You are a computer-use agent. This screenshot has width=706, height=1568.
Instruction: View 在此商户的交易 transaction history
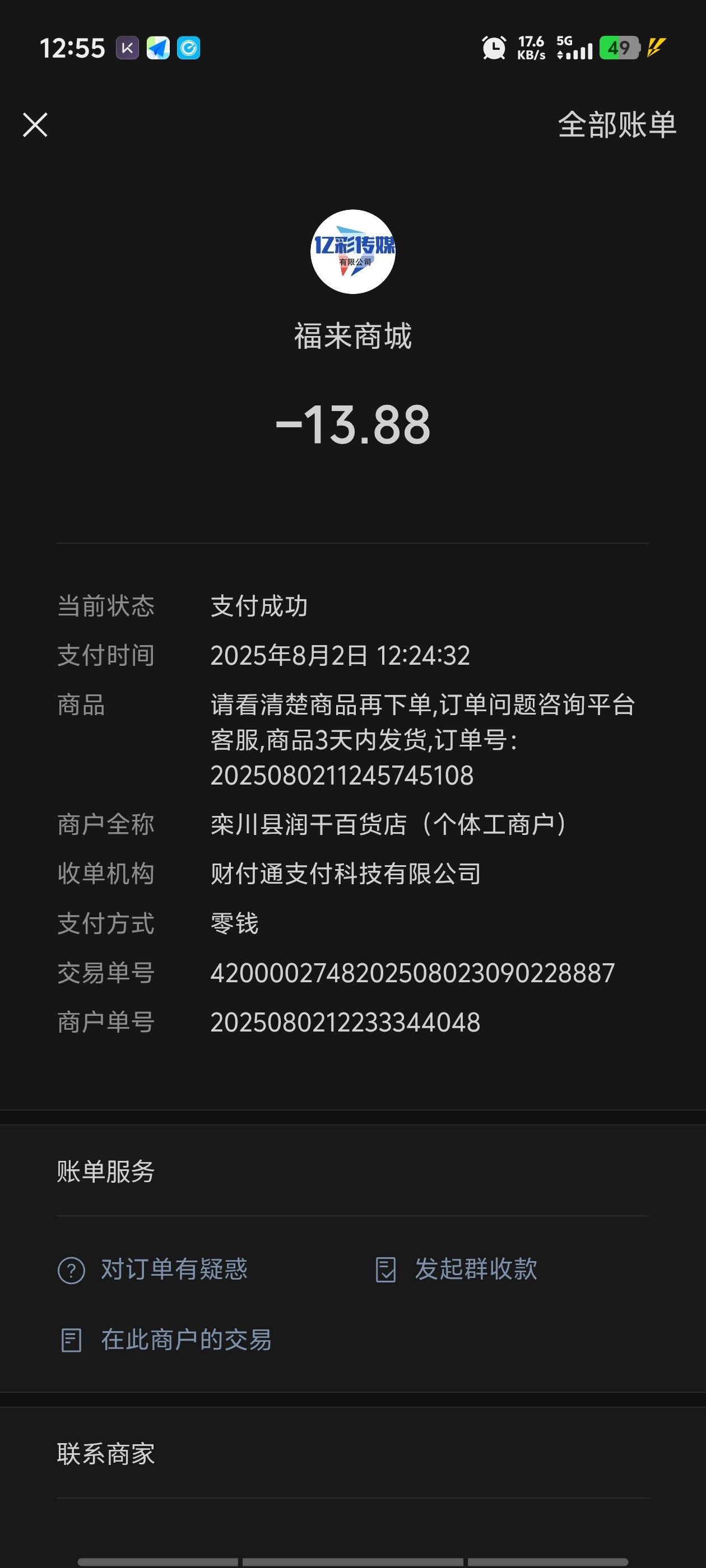click(x=165, y=1340)
